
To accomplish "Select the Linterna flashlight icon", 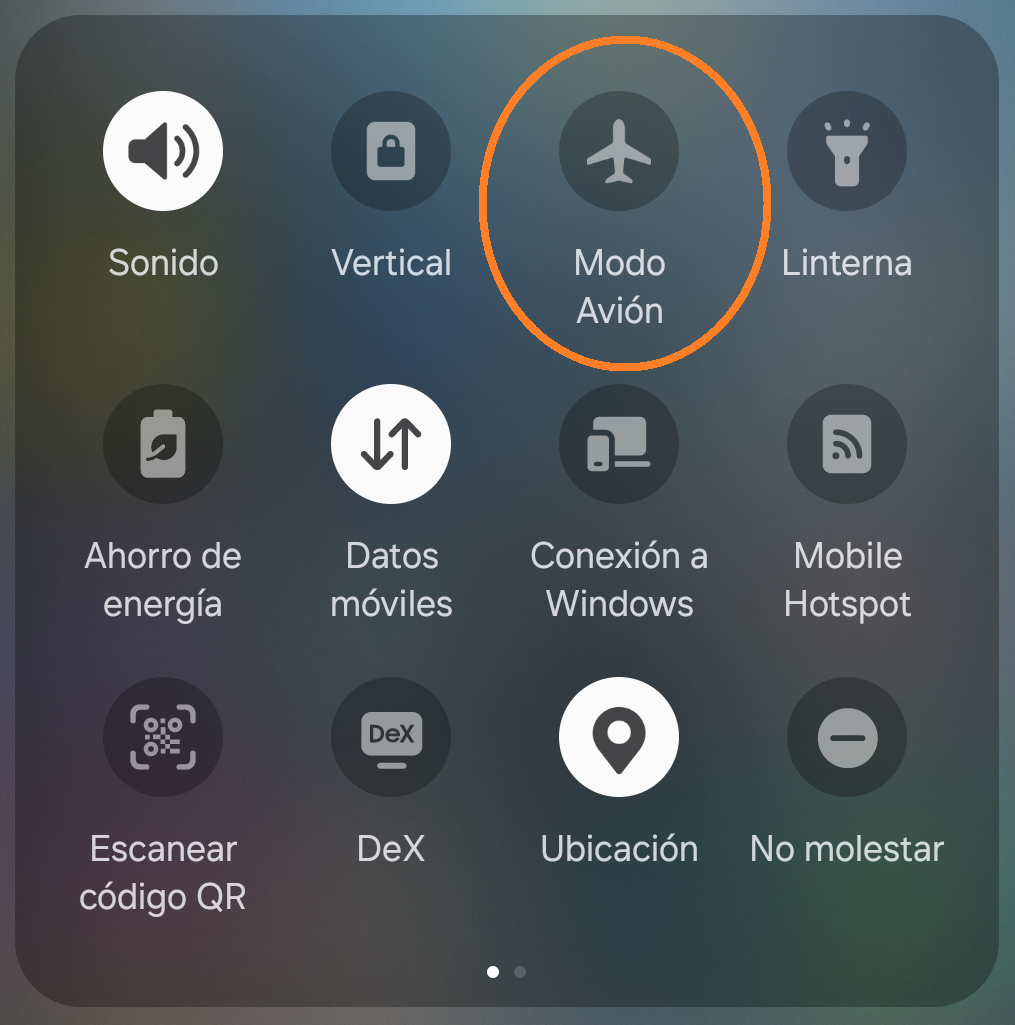I will 847,150.
